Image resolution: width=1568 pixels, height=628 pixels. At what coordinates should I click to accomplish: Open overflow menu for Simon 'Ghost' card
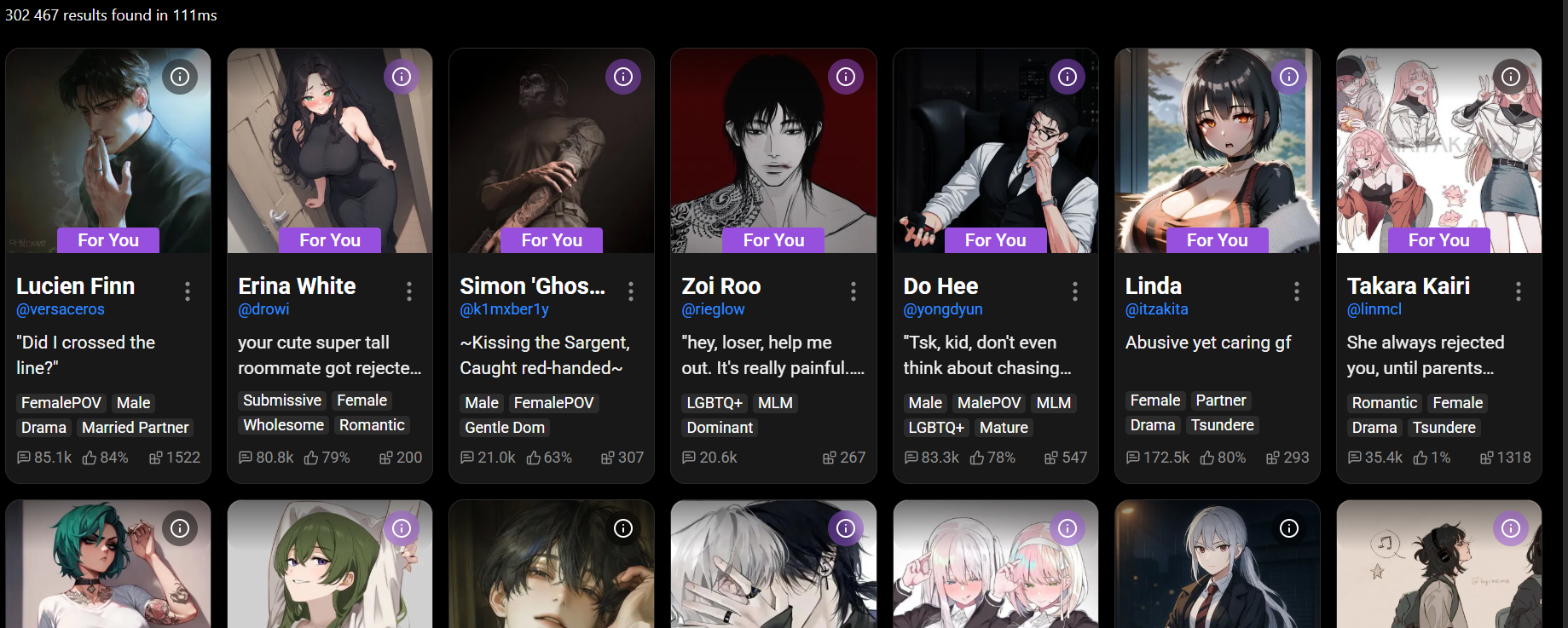click(631, 291)
